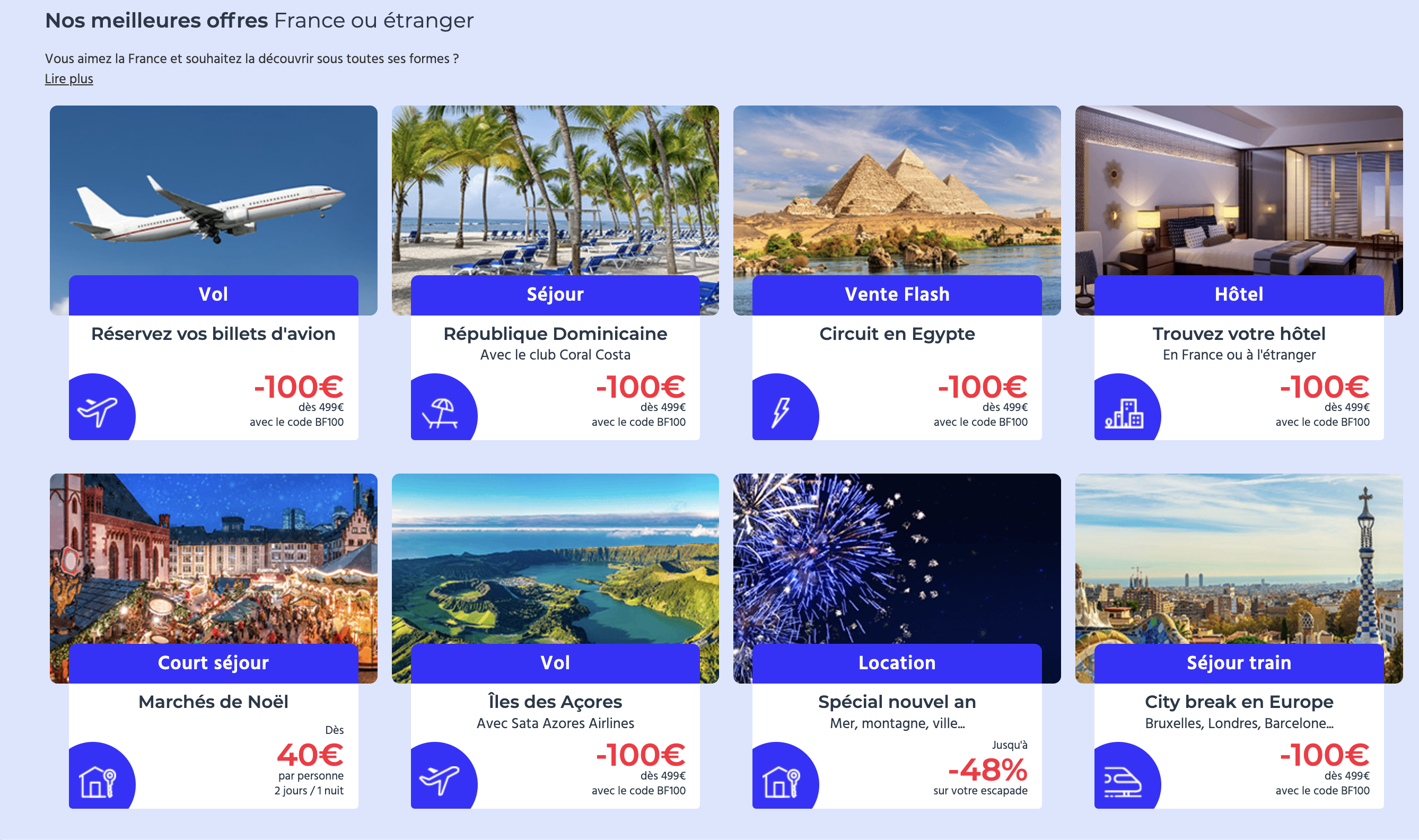Select the City break en Europe train offer
1419x840 pixels.
click(1238, 701)
